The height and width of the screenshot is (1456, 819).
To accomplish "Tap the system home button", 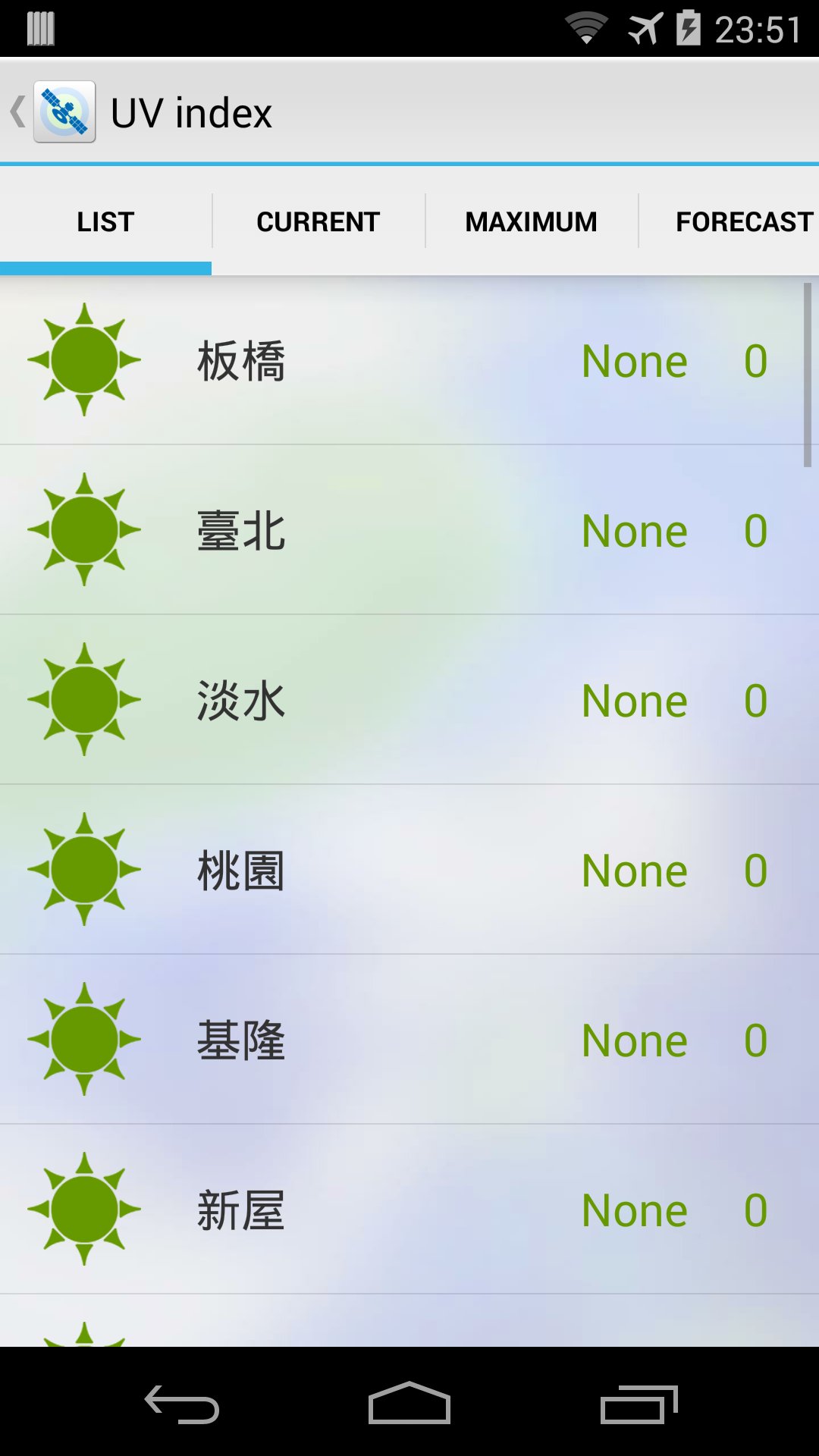I will (409, 1403).
